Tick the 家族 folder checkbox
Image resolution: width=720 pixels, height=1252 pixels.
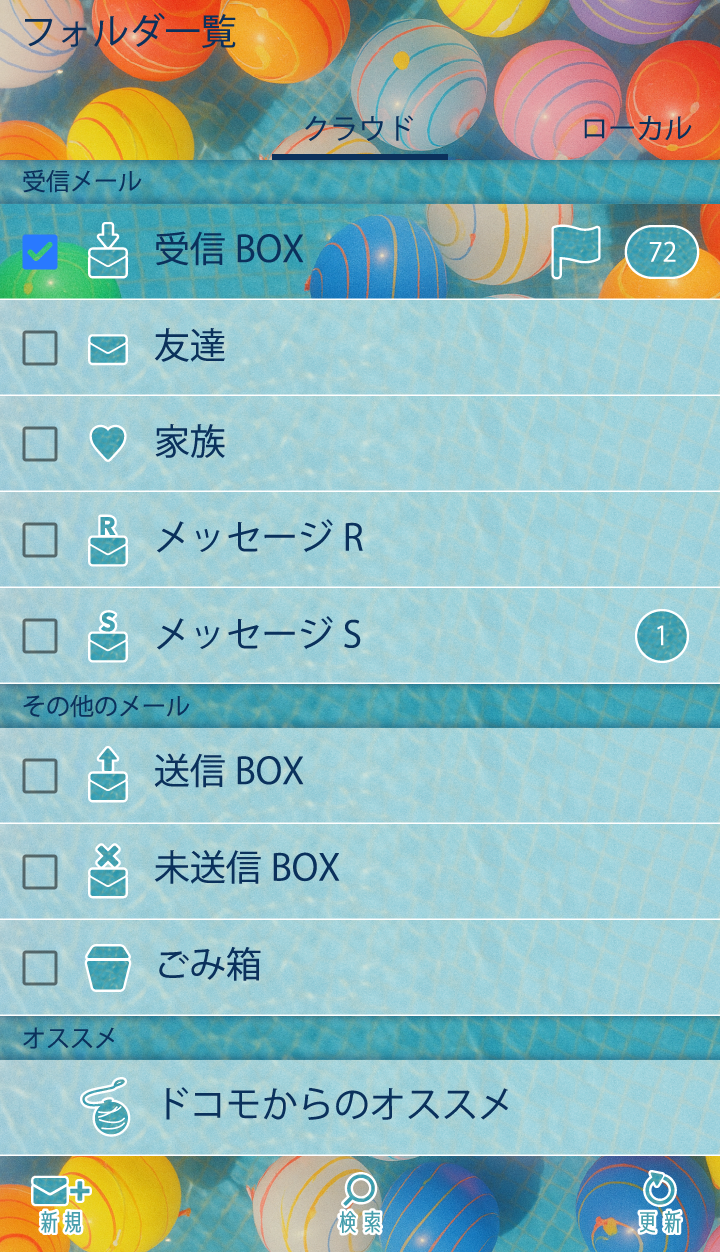click(x=40, y=444)
